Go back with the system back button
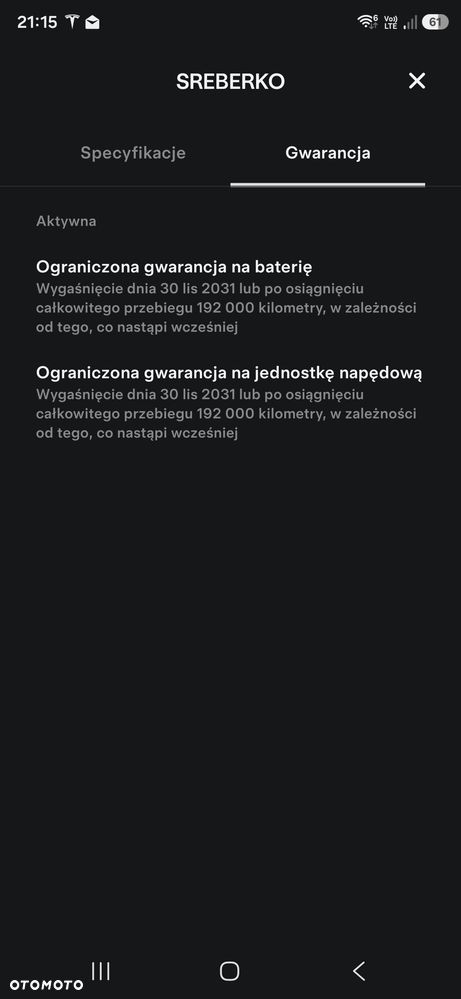The width and height of the screenshot is (461, 999). 359,971
